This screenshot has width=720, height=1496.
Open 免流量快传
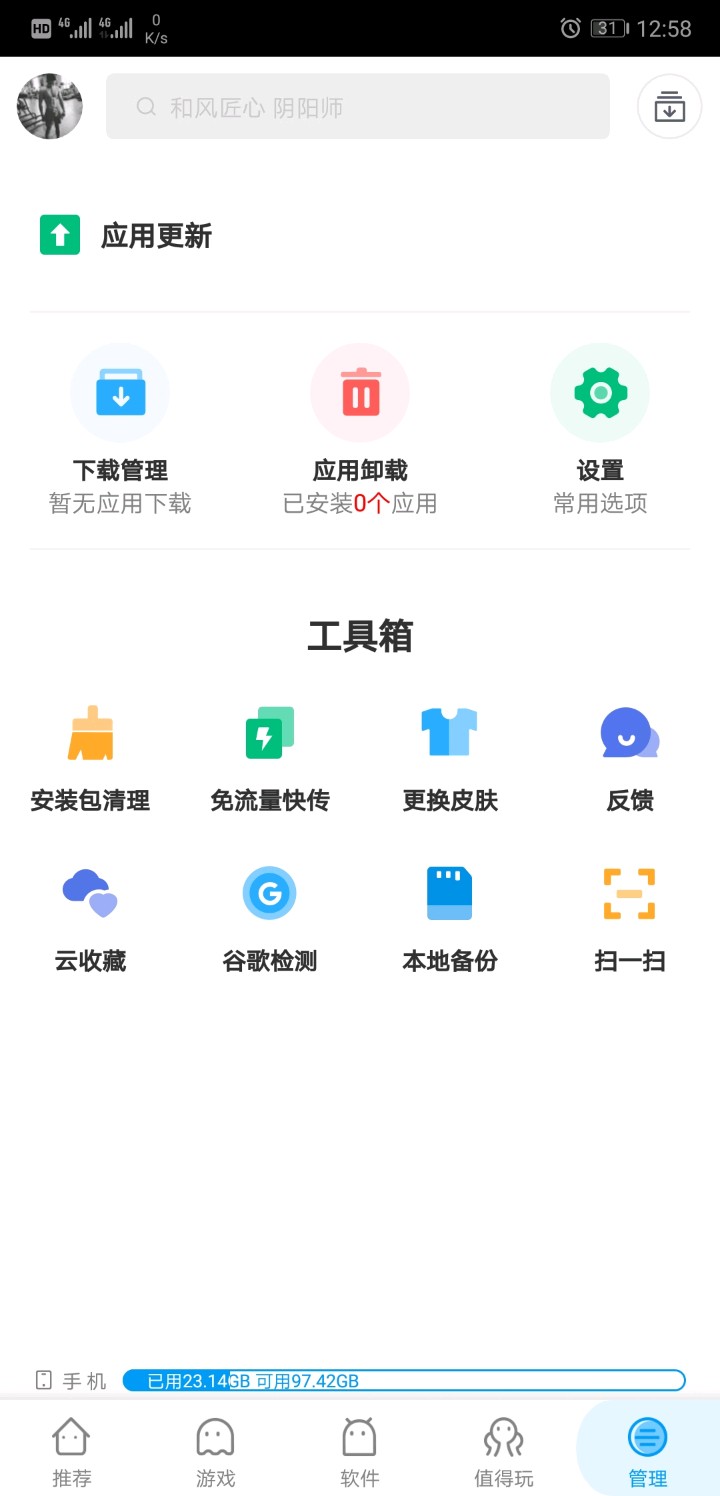(270, 758)
